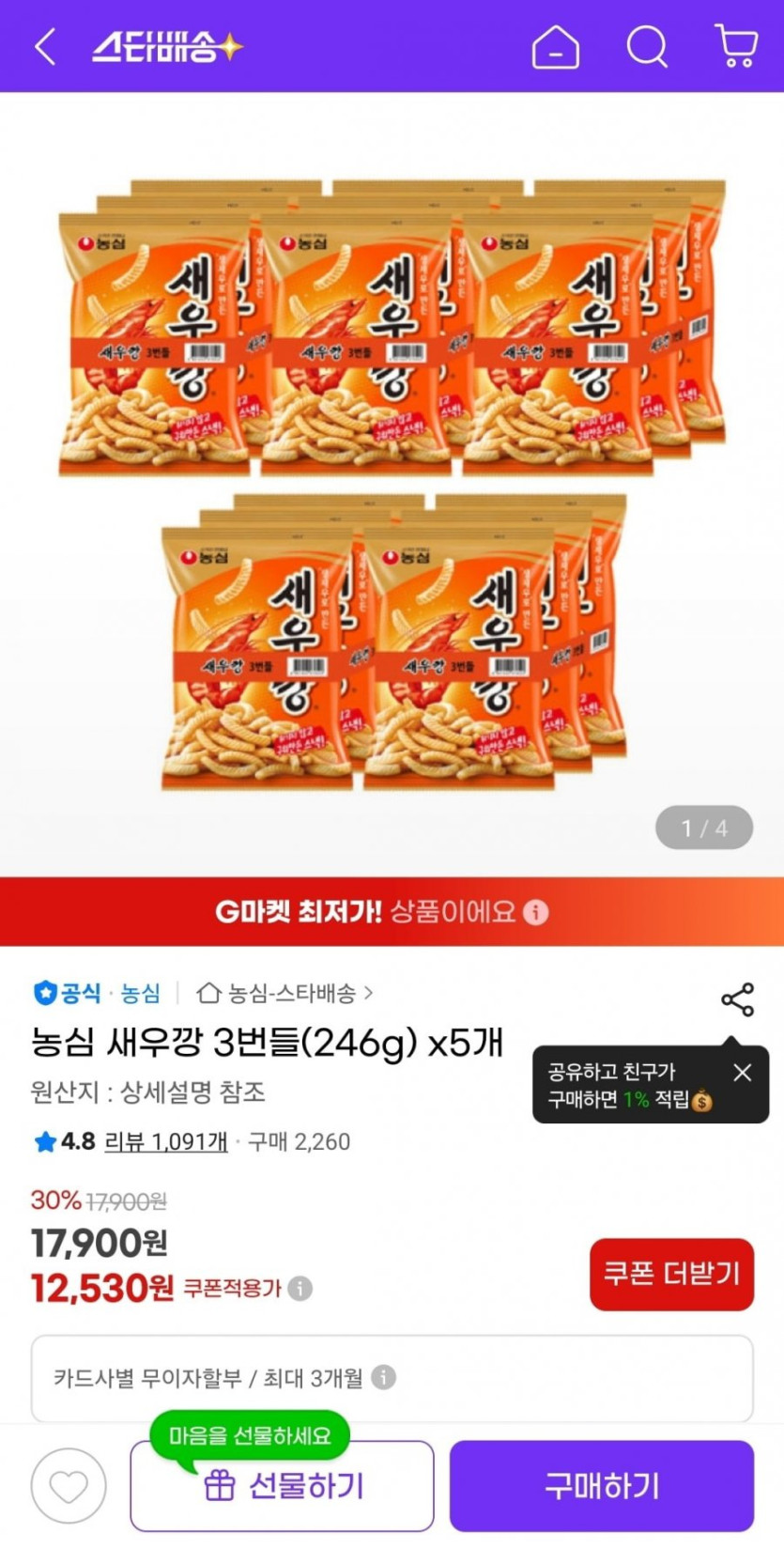Open the 리뷰 1,091개 reviews link
The width and height of the screenshot is (784, 1548).
coord(166,1142)
